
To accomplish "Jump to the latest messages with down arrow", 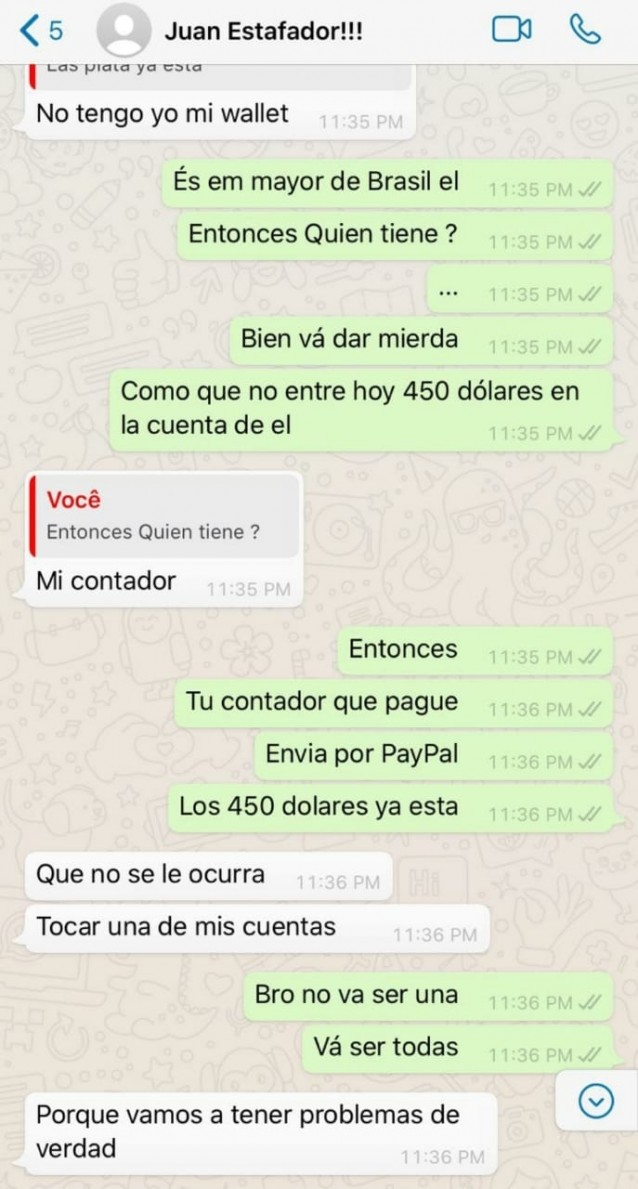I will 596,1101.
